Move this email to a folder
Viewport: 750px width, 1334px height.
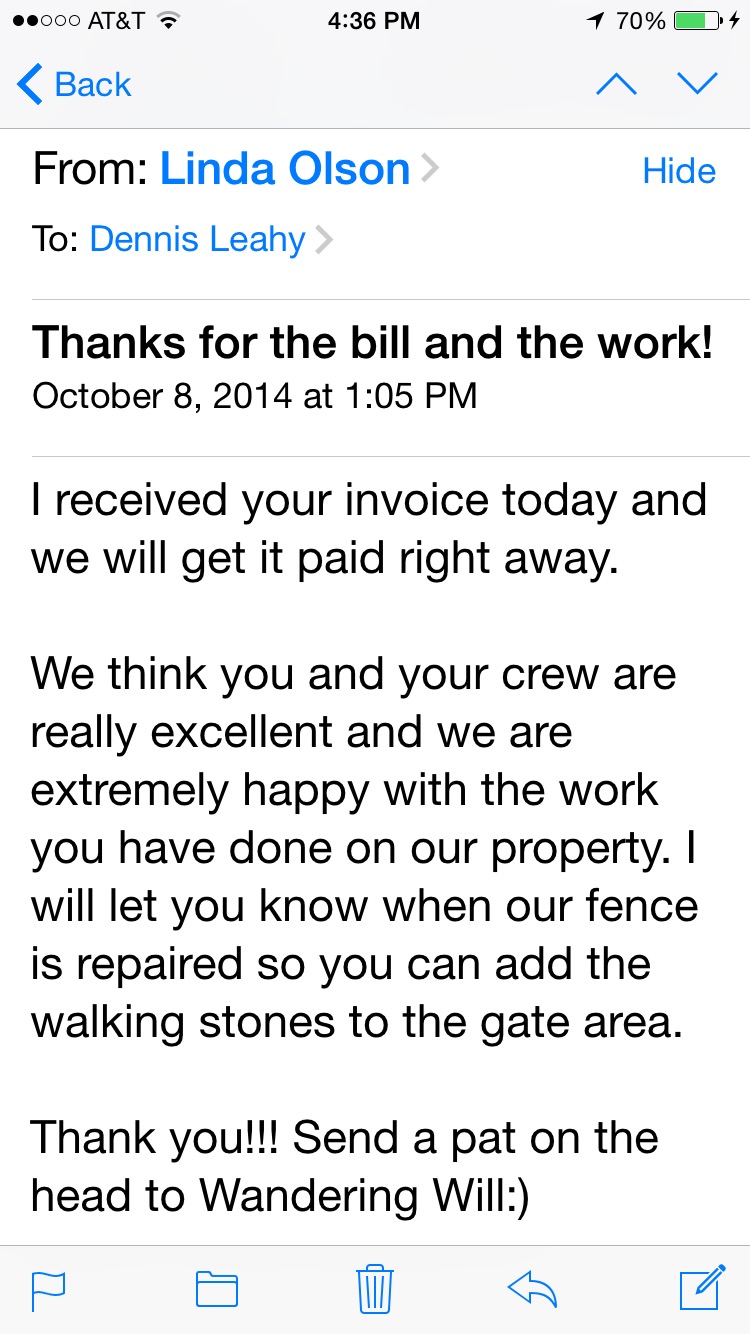click(216, 1288)
